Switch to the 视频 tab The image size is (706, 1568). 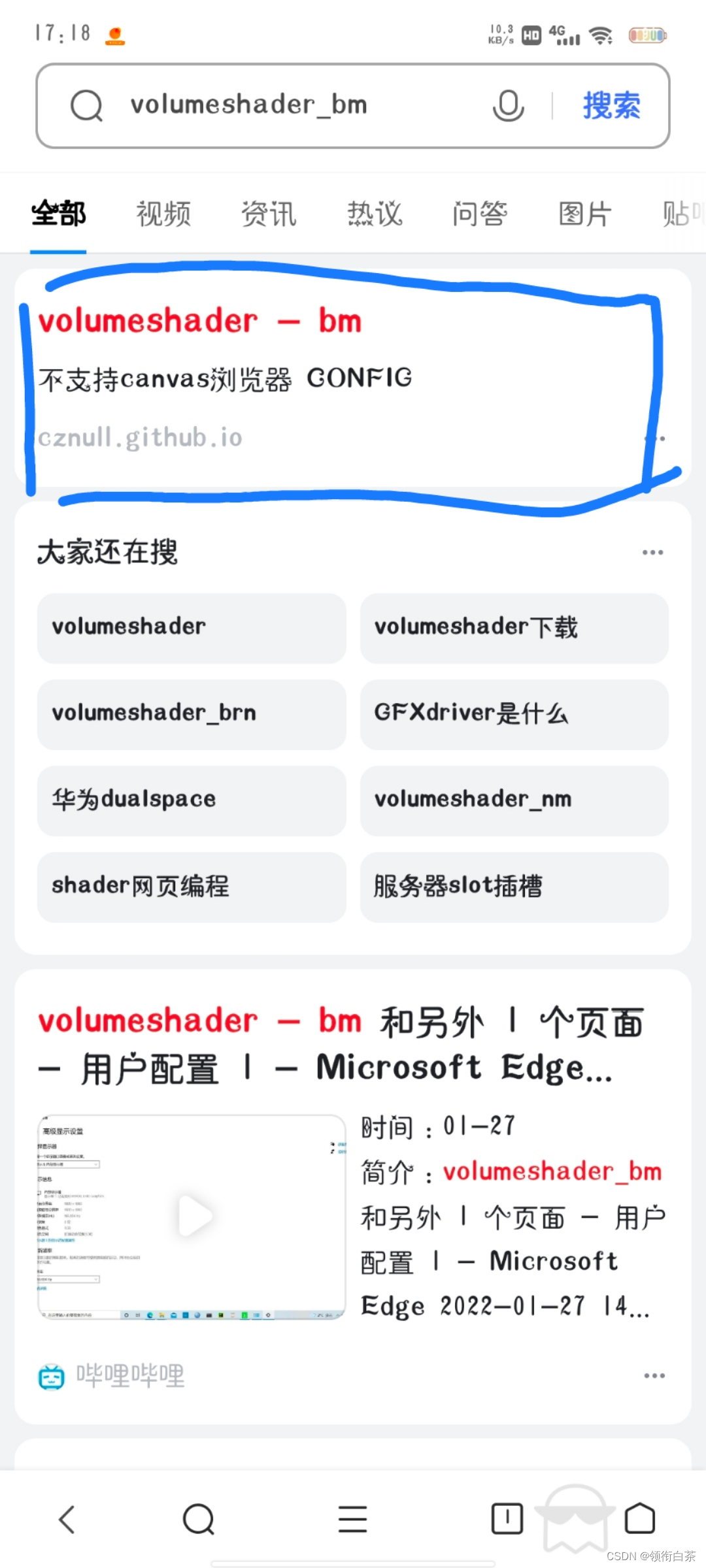click(163, 214)
